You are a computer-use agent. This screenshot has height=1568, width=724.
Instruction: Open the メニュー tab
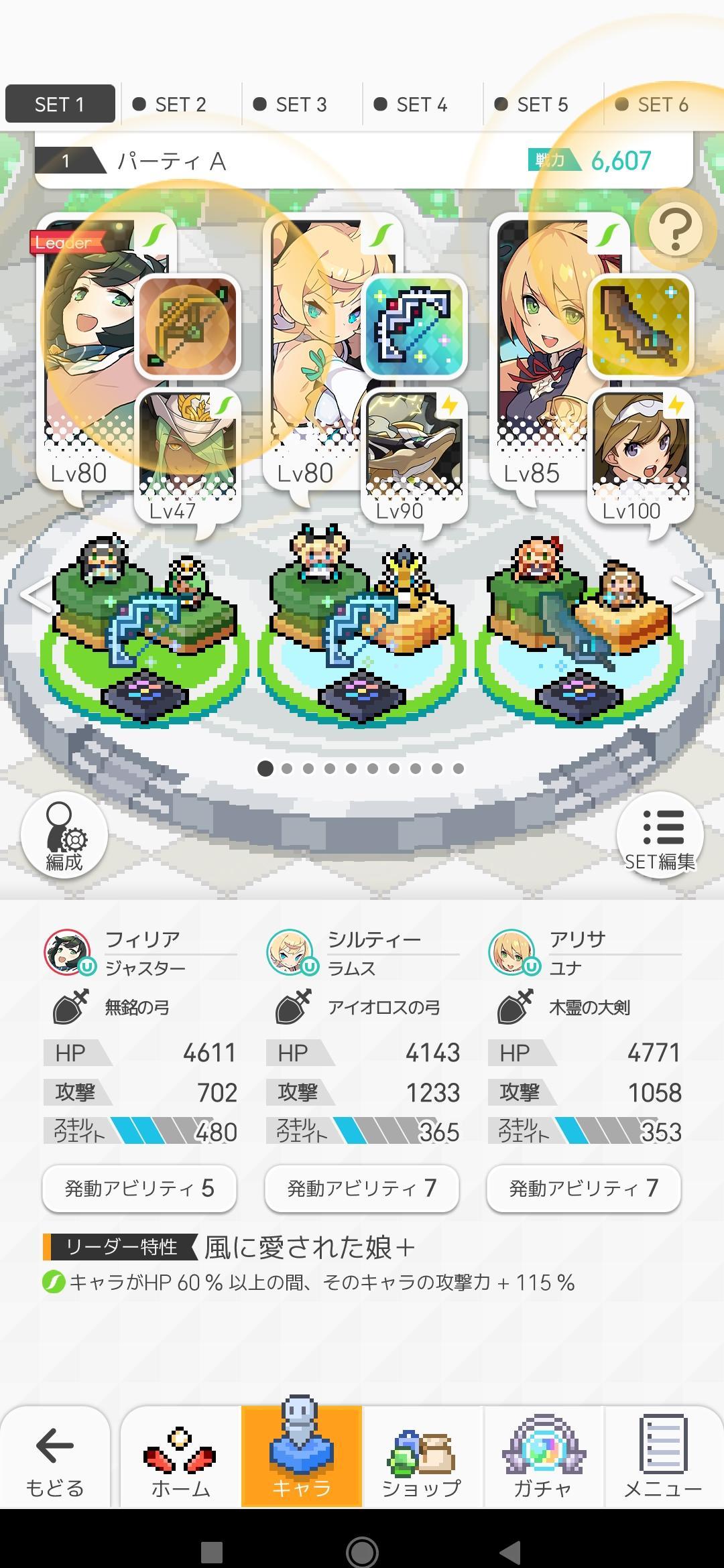coord(664,1458)
